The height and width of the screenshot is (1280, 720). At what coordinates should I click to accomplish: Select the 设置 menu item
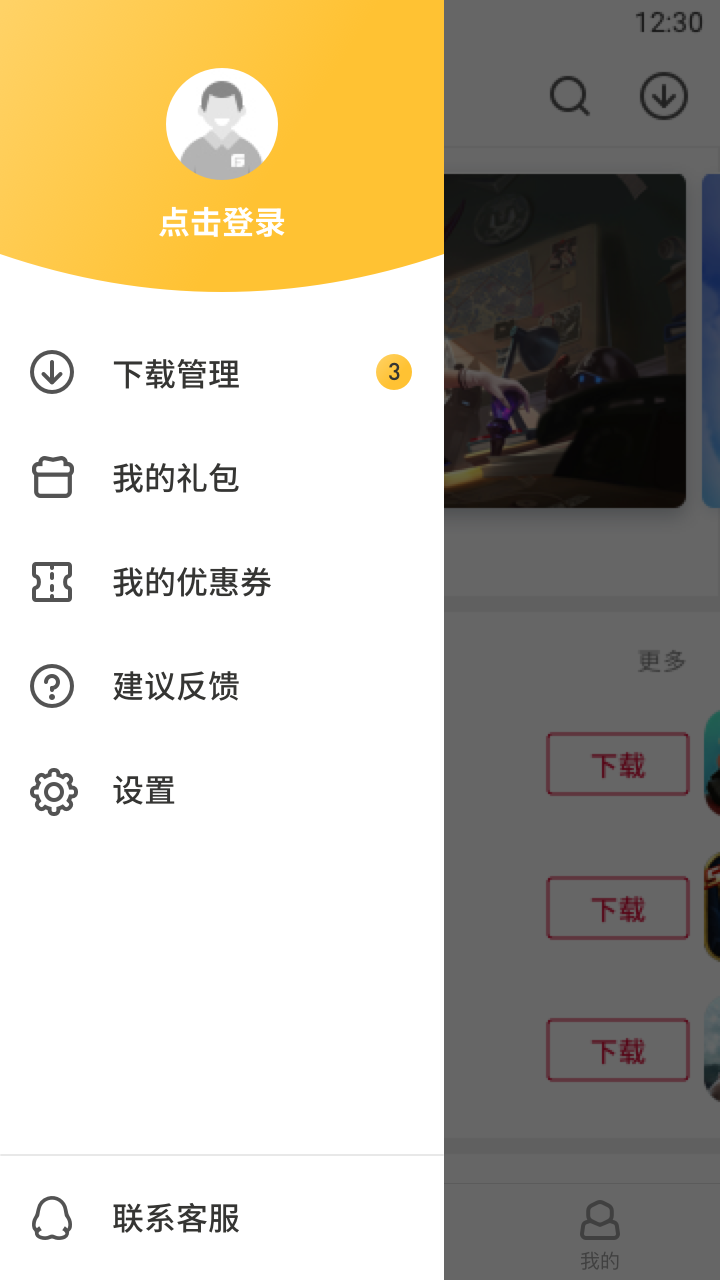[x=144, y=790]
